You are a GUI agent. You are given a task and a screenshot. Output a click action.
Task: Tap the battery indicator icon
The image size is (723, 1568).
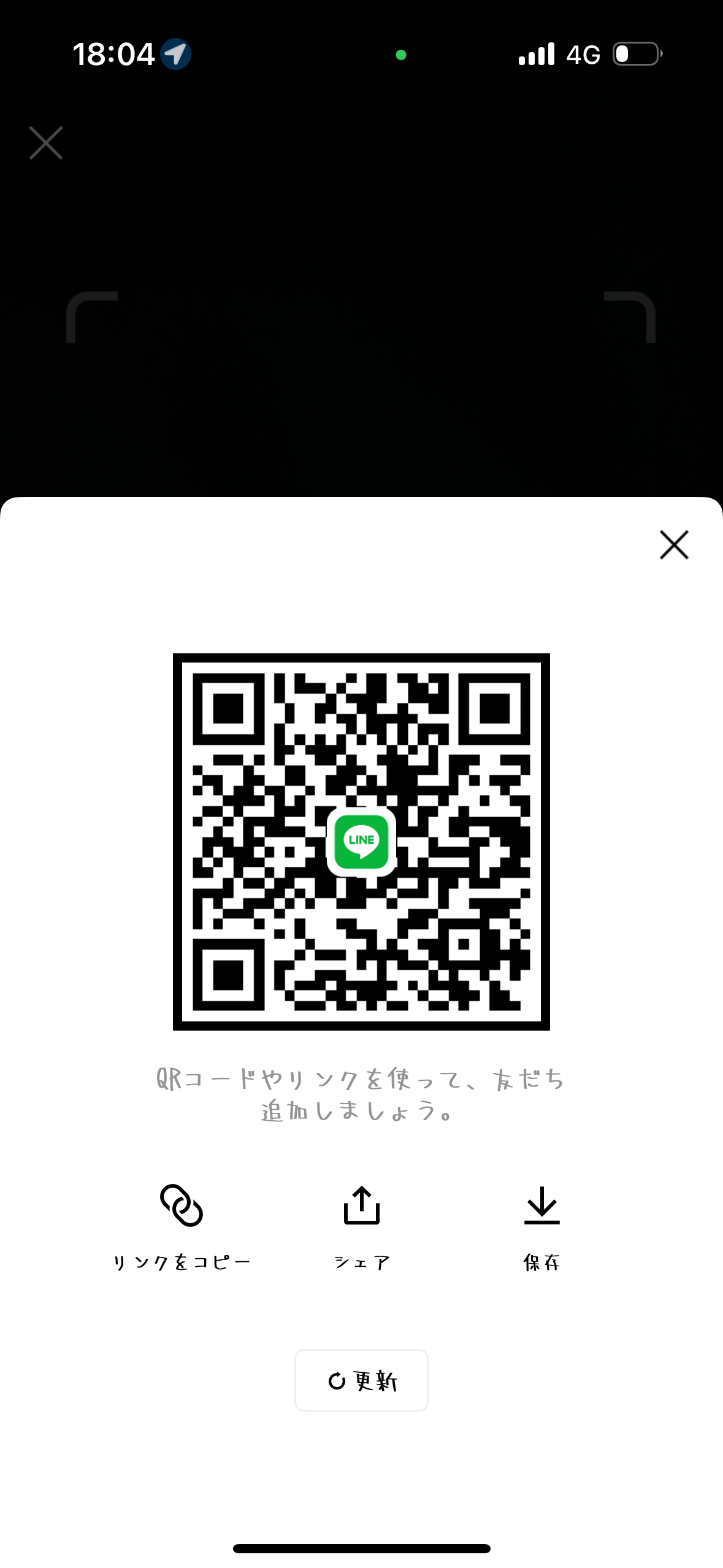click(x=635, y=54)
